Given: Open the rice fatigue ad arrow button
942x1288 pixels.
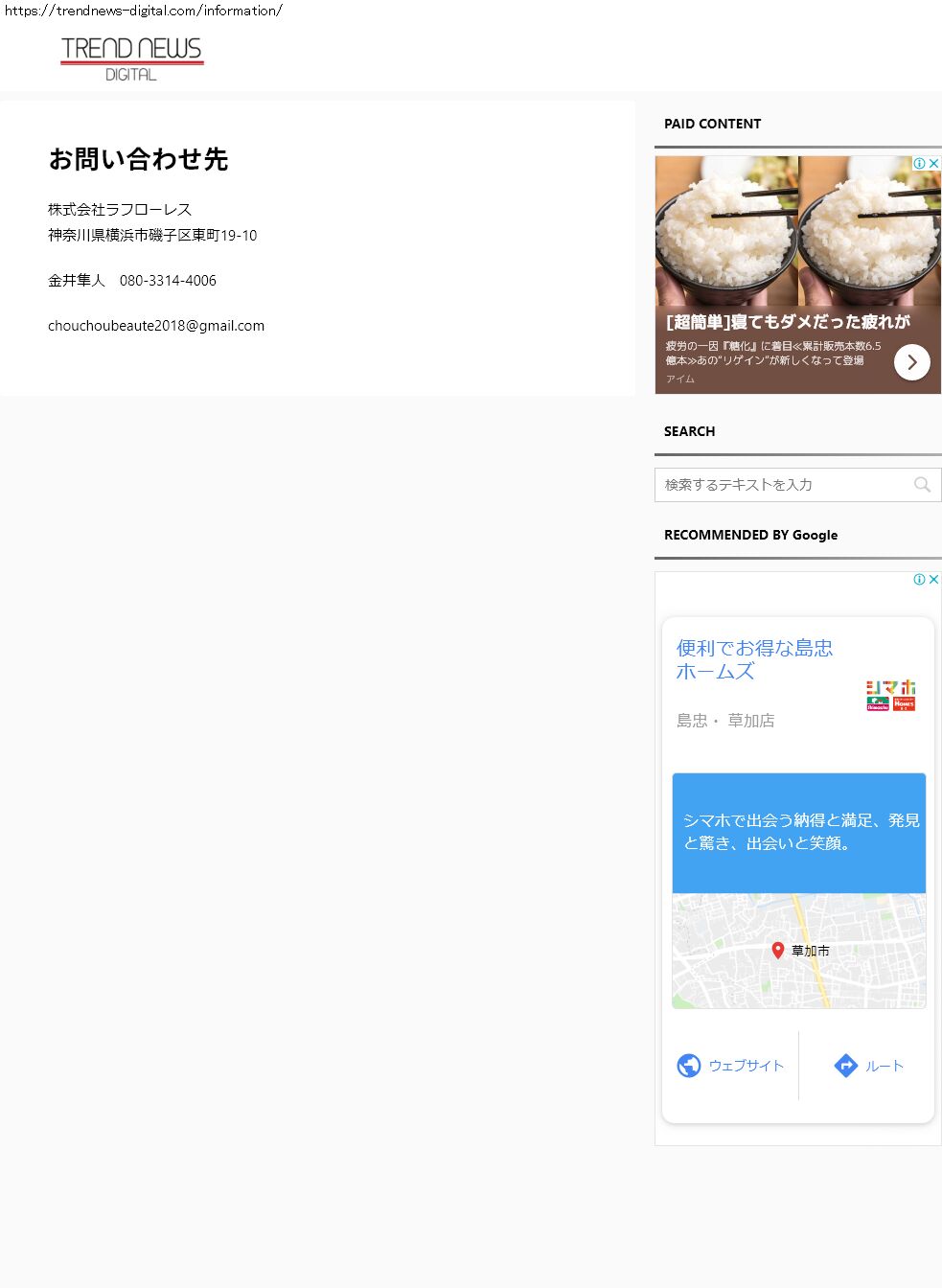Looking at the screenshot, I should click(911, 362).
